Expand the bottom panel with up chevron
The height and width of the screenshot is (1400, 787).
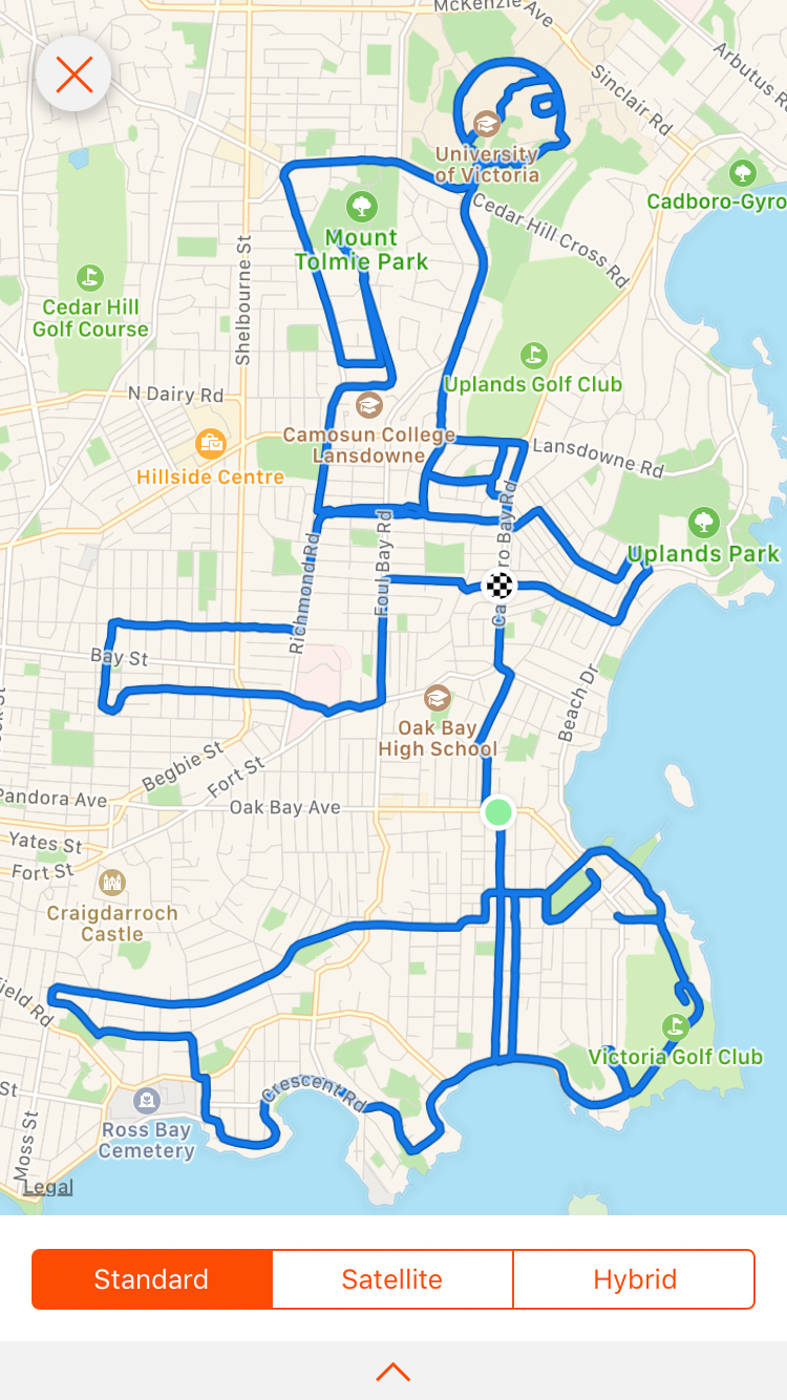393,1372
